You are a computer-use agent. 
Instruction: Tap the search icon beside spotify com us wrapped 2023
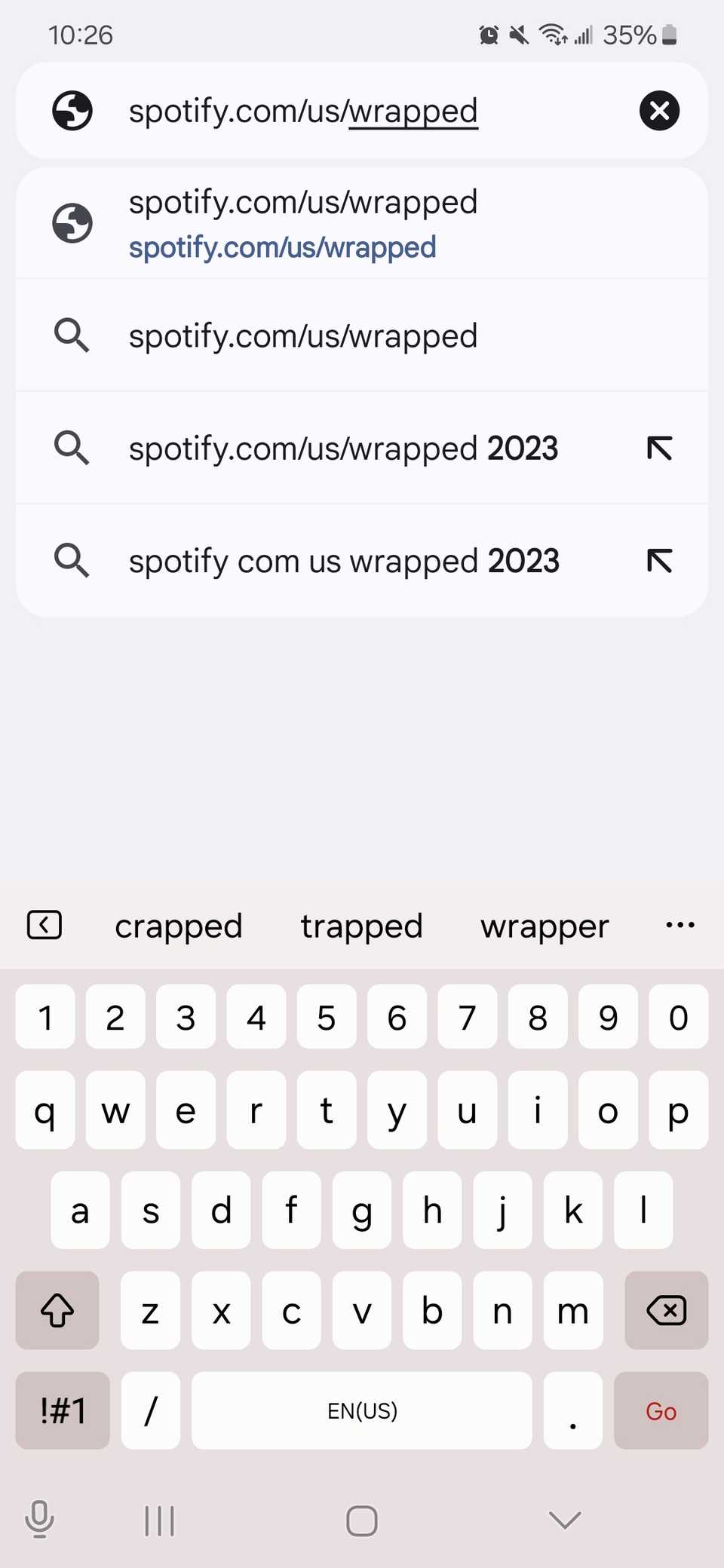[71, 560]
